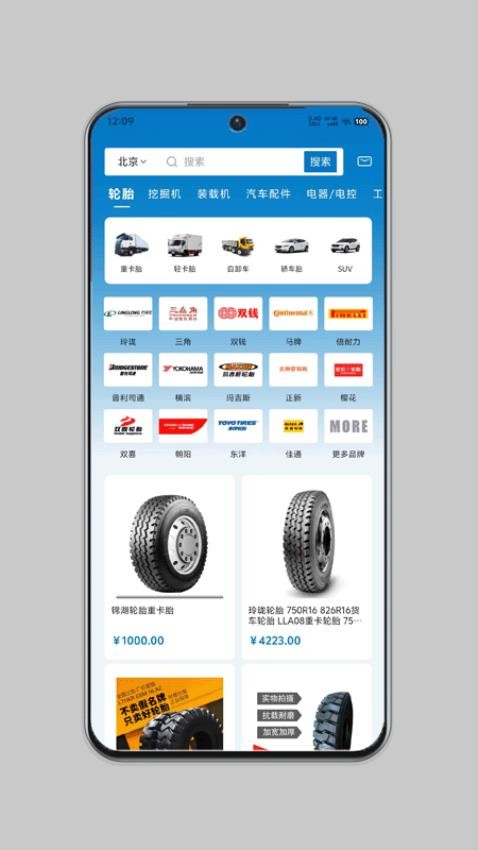Open the 锦湖轮胎重卡胎 product card
Viewport: 478px width, 850px height.
(x=170, y=567)
